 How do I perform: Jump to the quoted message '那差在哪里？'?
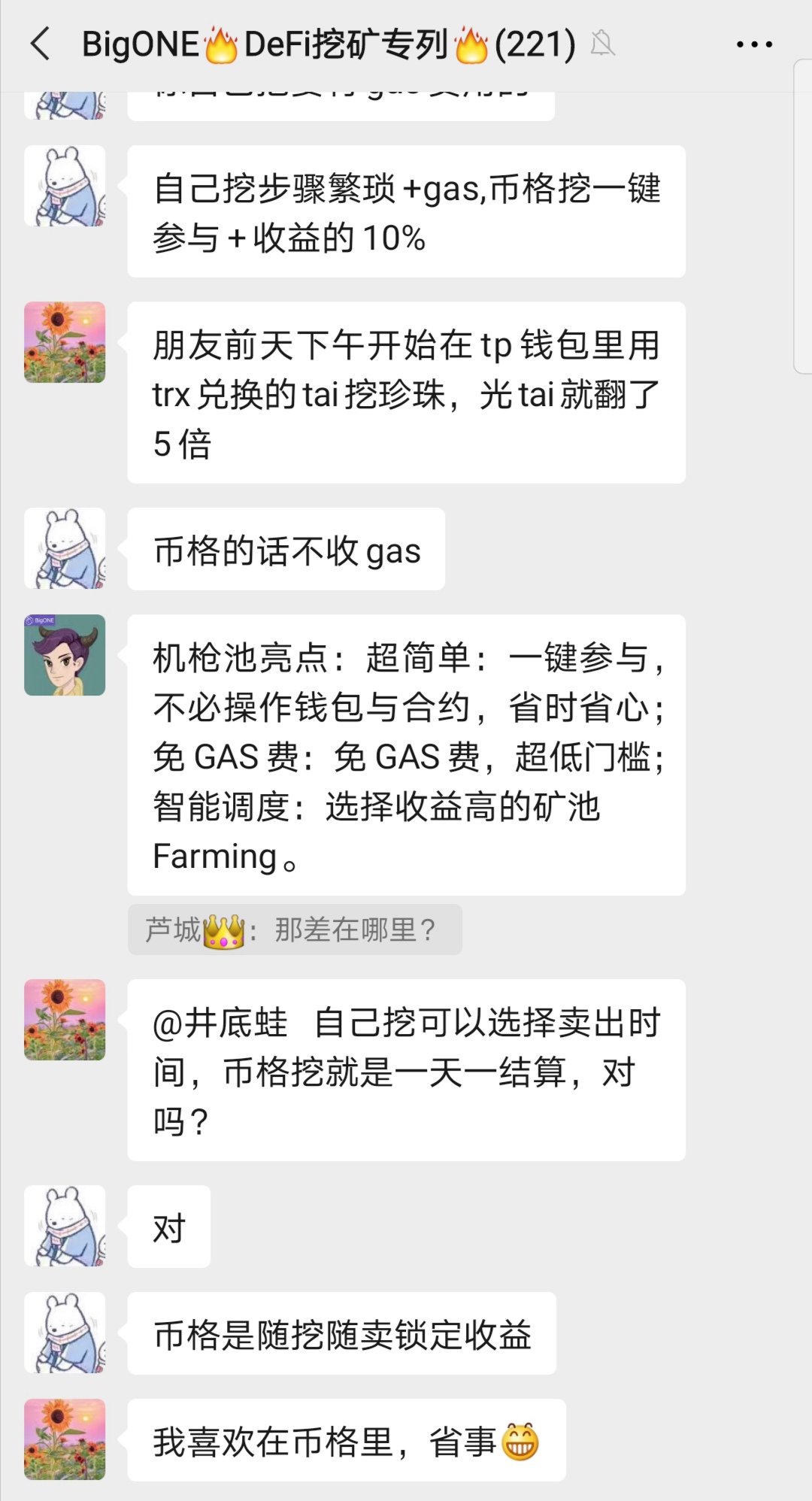(294, 930)
